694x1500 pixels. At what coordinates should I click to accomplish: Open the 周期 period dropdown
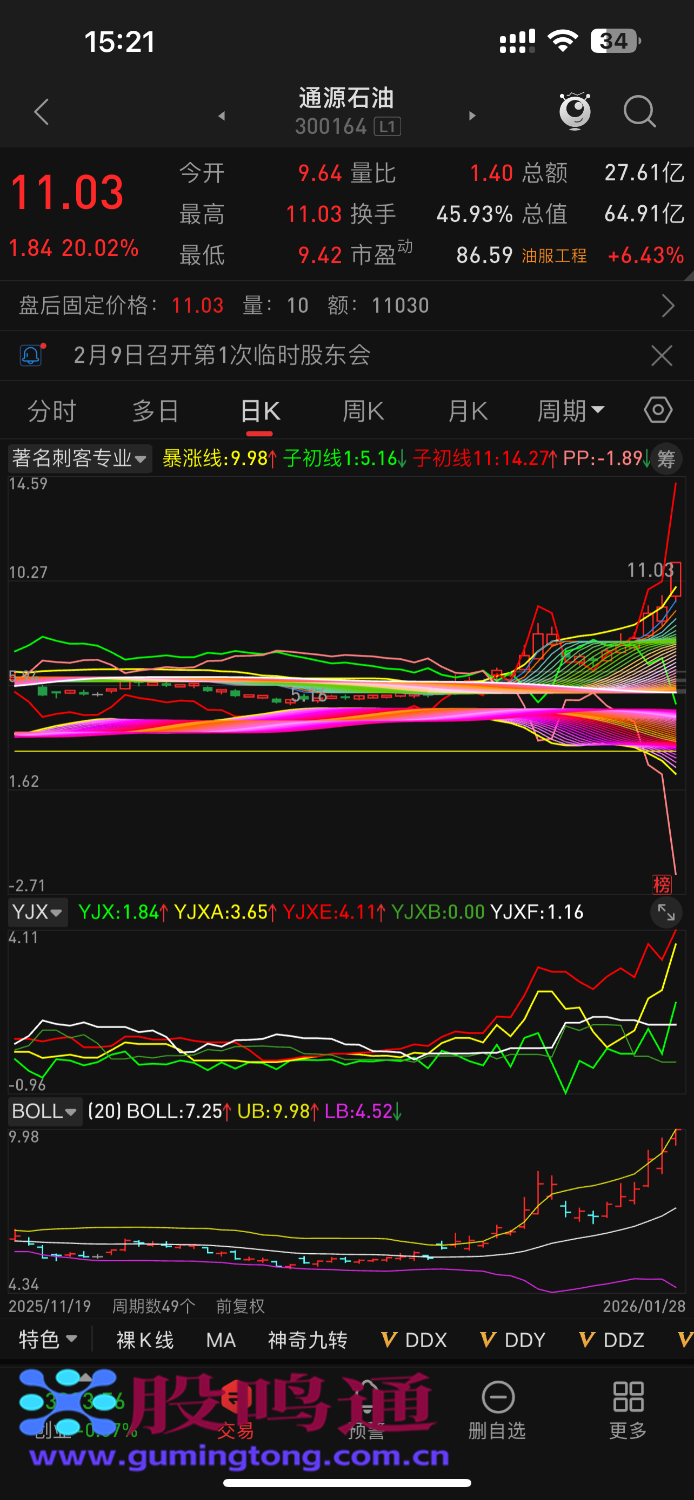571,411
